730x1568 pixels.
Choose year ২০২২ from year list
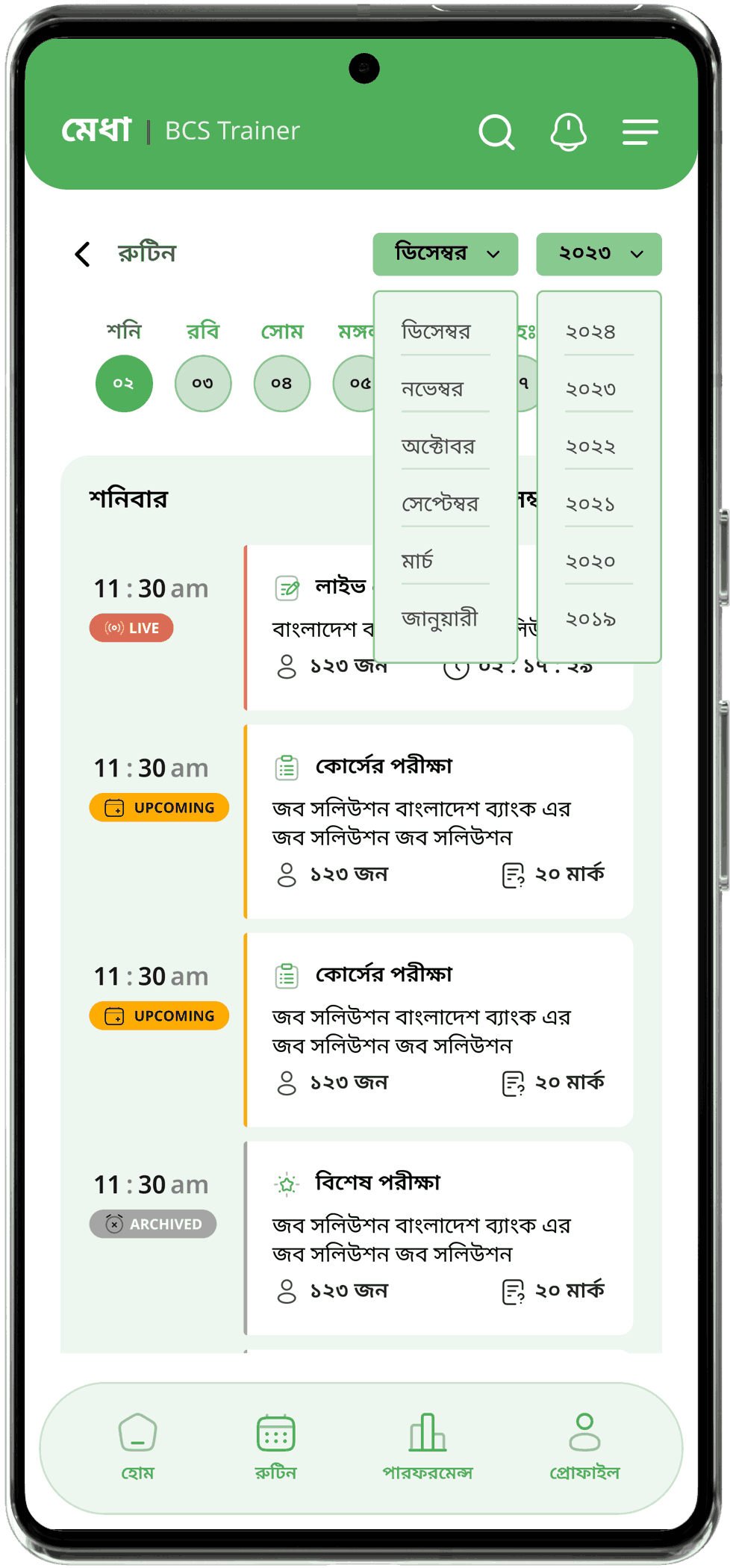click(x=591, y=447)
